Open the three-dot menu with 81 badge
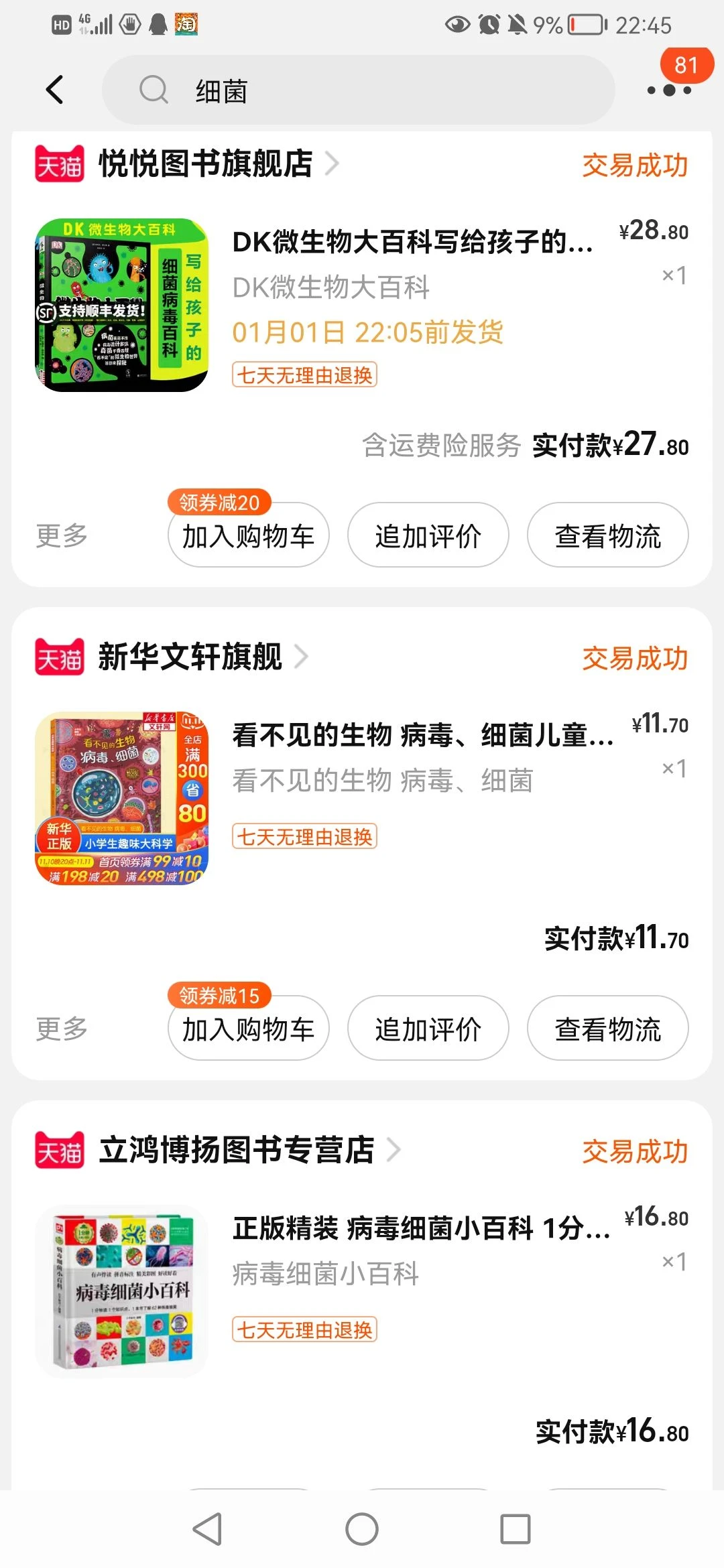Viewport: 724px width, 1568px height. 669,90
